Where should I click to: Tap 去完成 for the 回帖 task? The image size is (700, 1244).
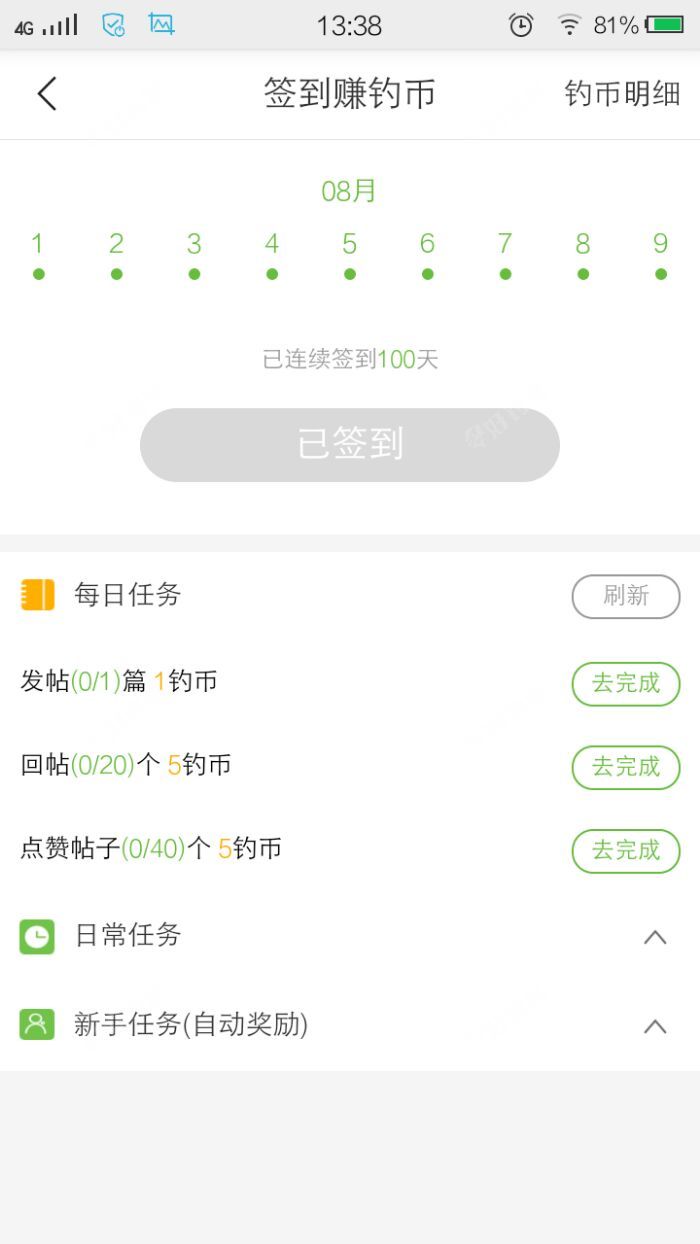click(626, 768)
